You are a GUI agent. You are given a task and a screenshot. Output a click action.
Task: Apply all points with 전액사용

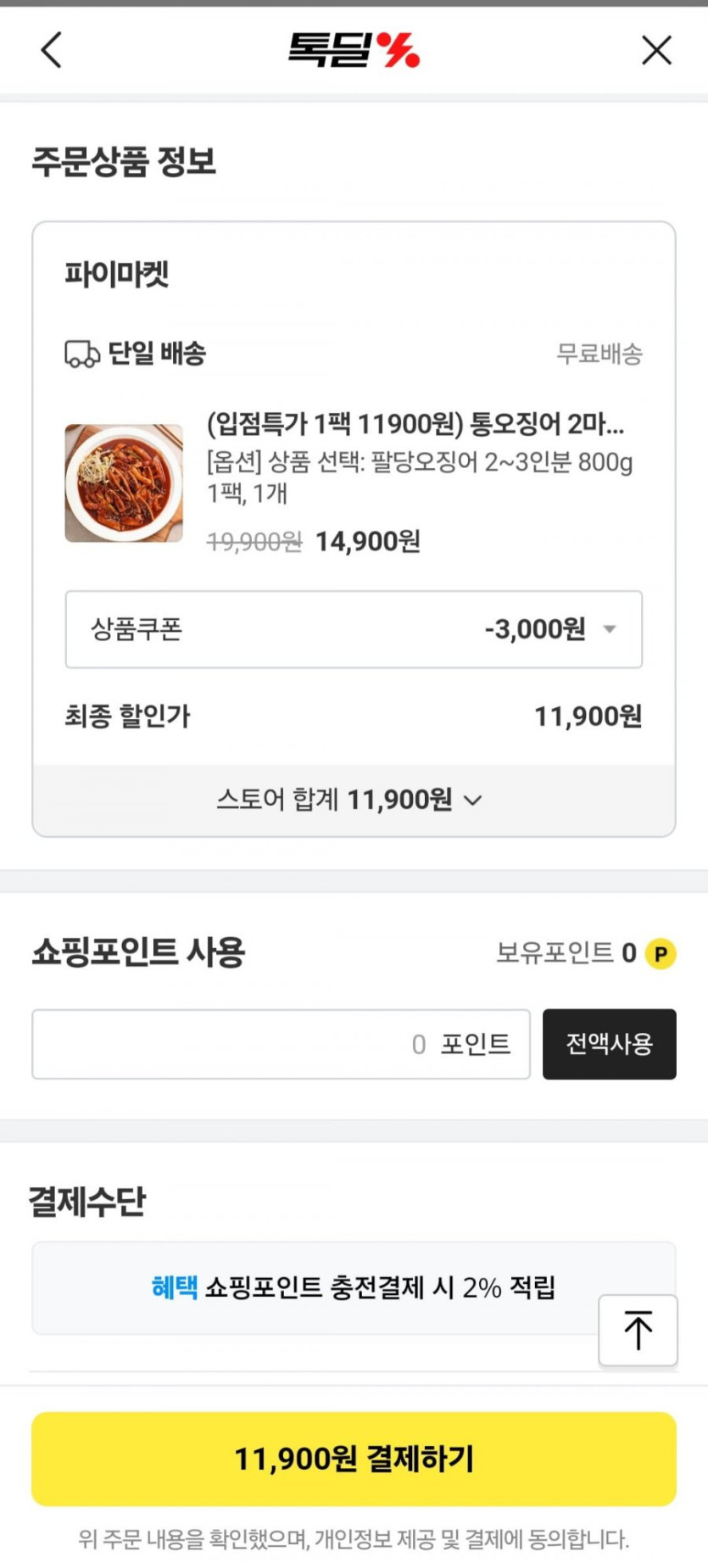point(609,1044)
